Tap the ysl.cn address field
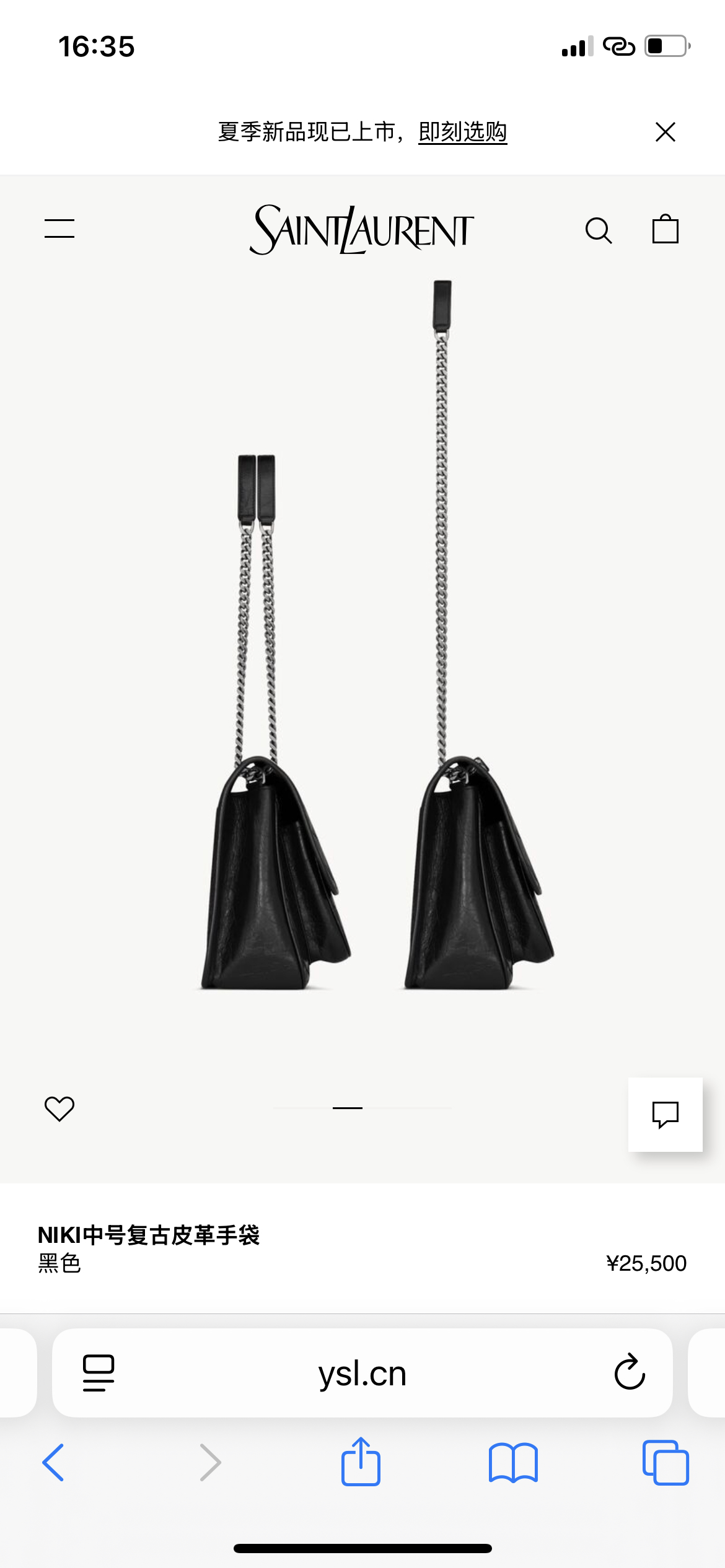 coord(362,1373)
